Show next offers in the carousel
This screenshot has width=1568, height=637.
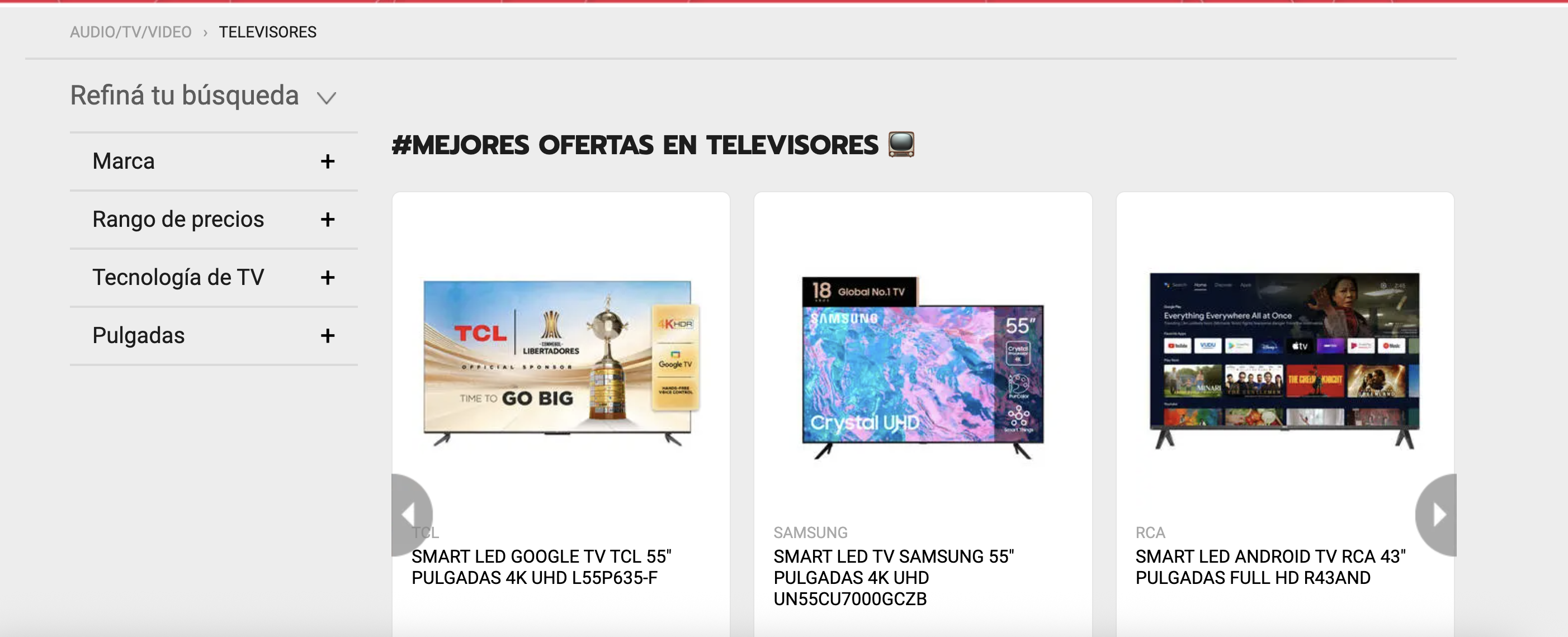coord(1438,514)
